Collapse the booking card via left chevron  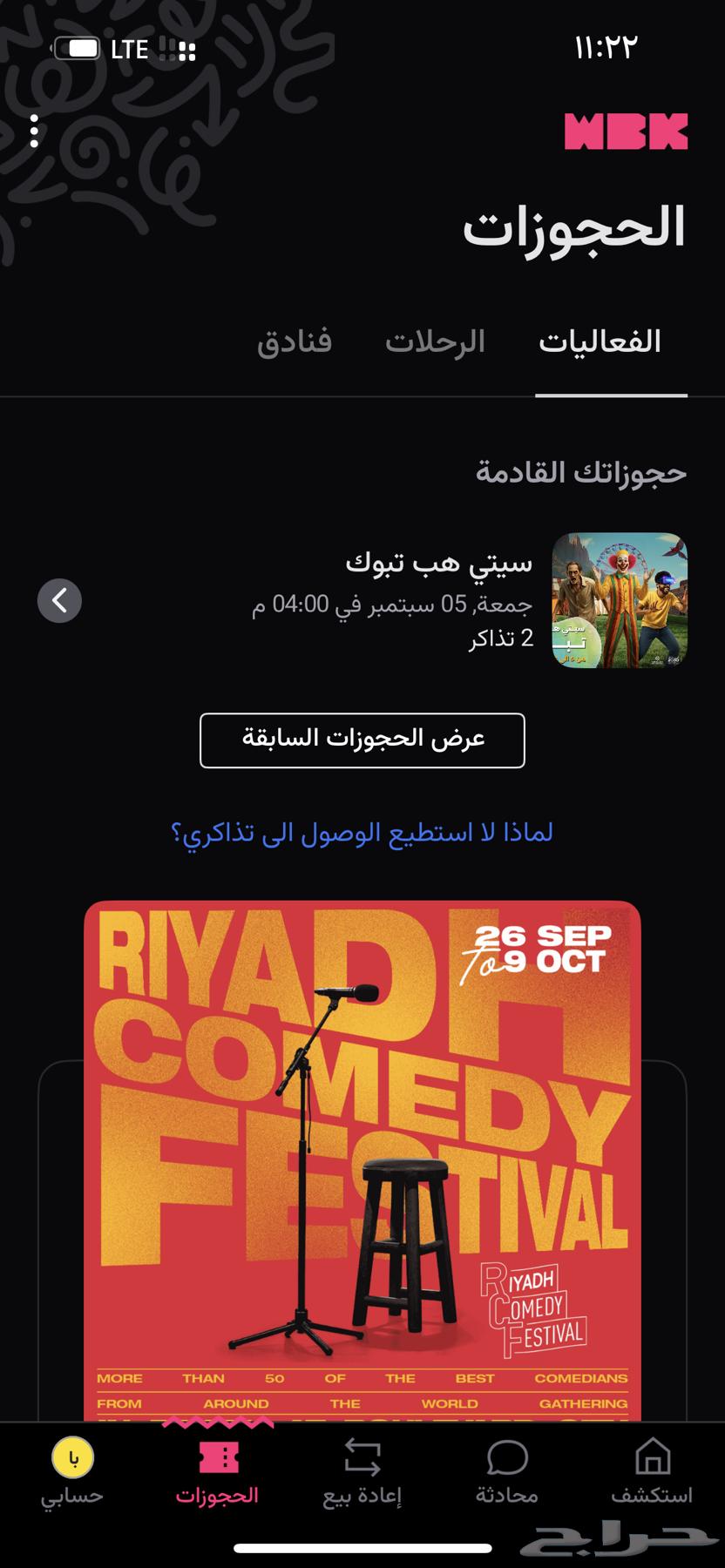click(59, 601)
